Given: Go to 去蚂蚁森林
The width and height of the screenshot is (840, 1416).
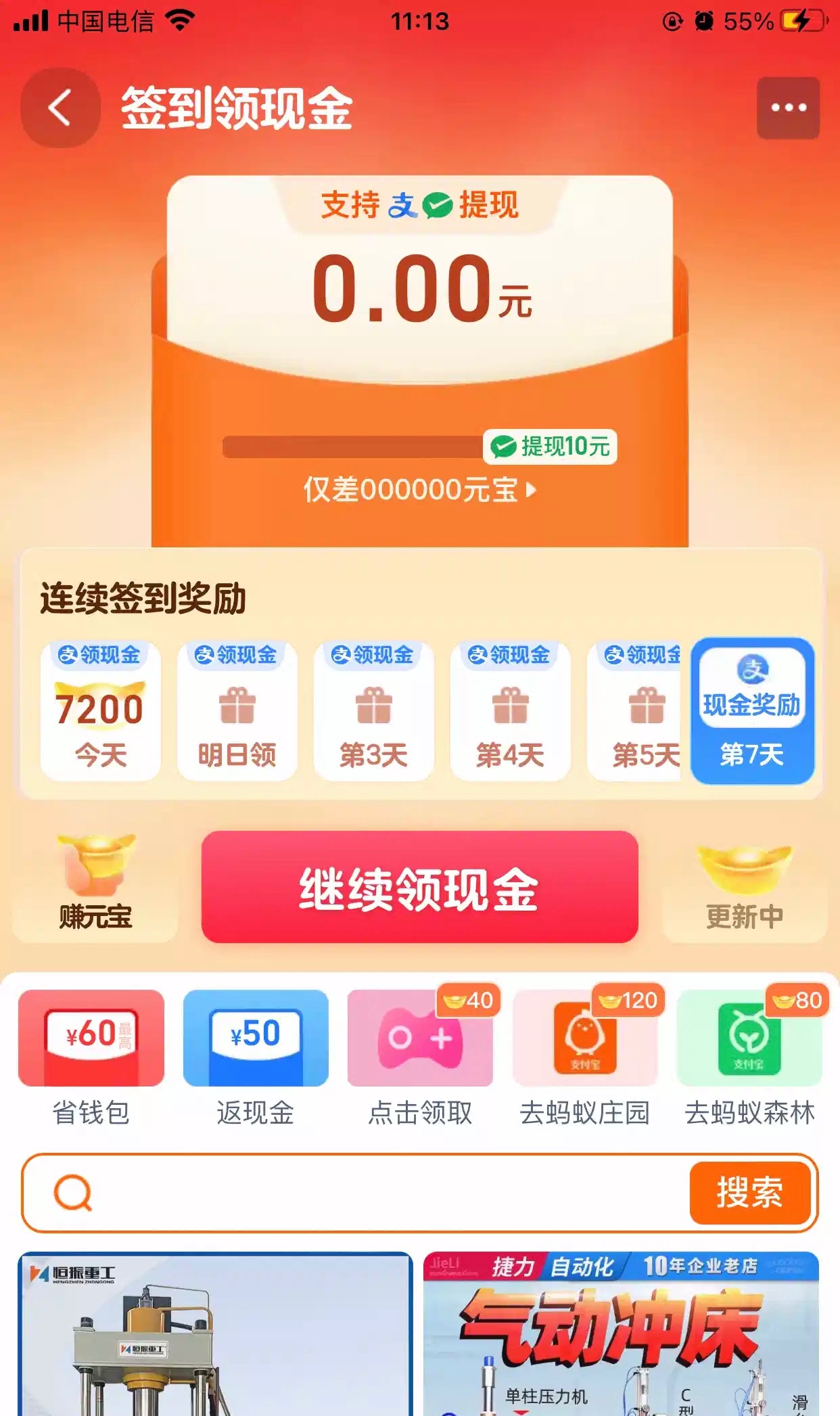Looking at the screenshot, I should click(x=749, y=1057).
